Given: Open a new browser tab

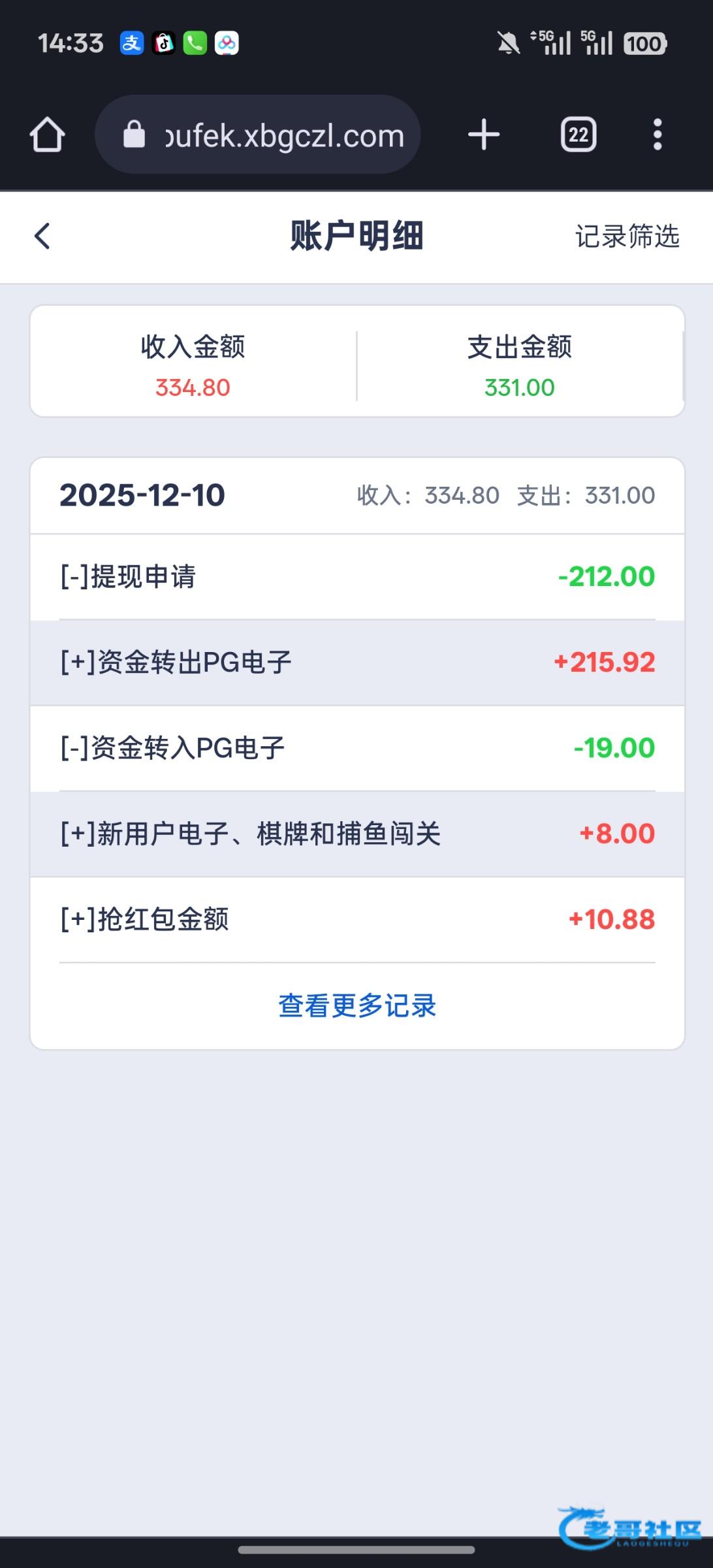Looking at the screenshot, I should click(x=484, y=135).
